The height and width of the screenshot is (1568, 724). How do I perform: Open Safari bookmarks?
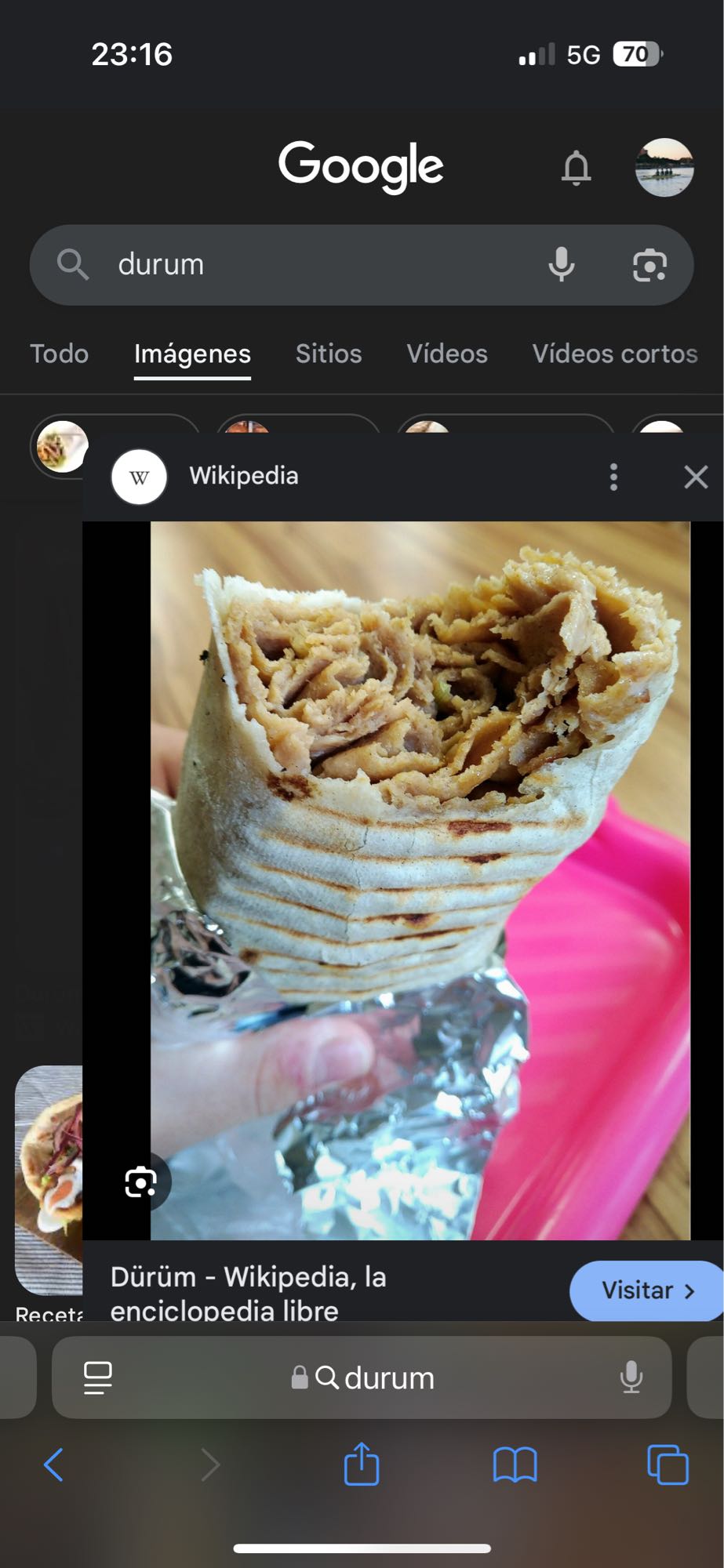click(515, 1464)
